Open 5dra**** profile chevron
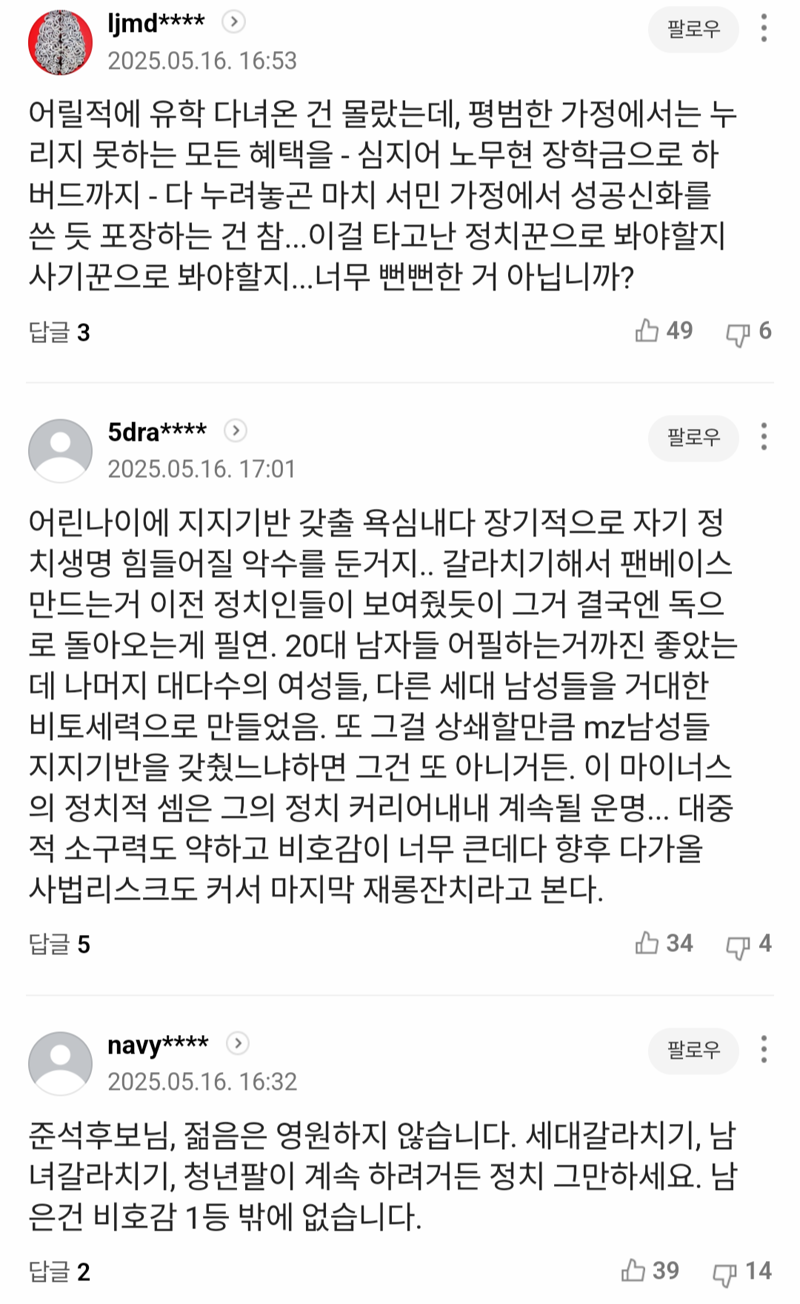The height and width of the screenshot is (1304, 800). 235,431
